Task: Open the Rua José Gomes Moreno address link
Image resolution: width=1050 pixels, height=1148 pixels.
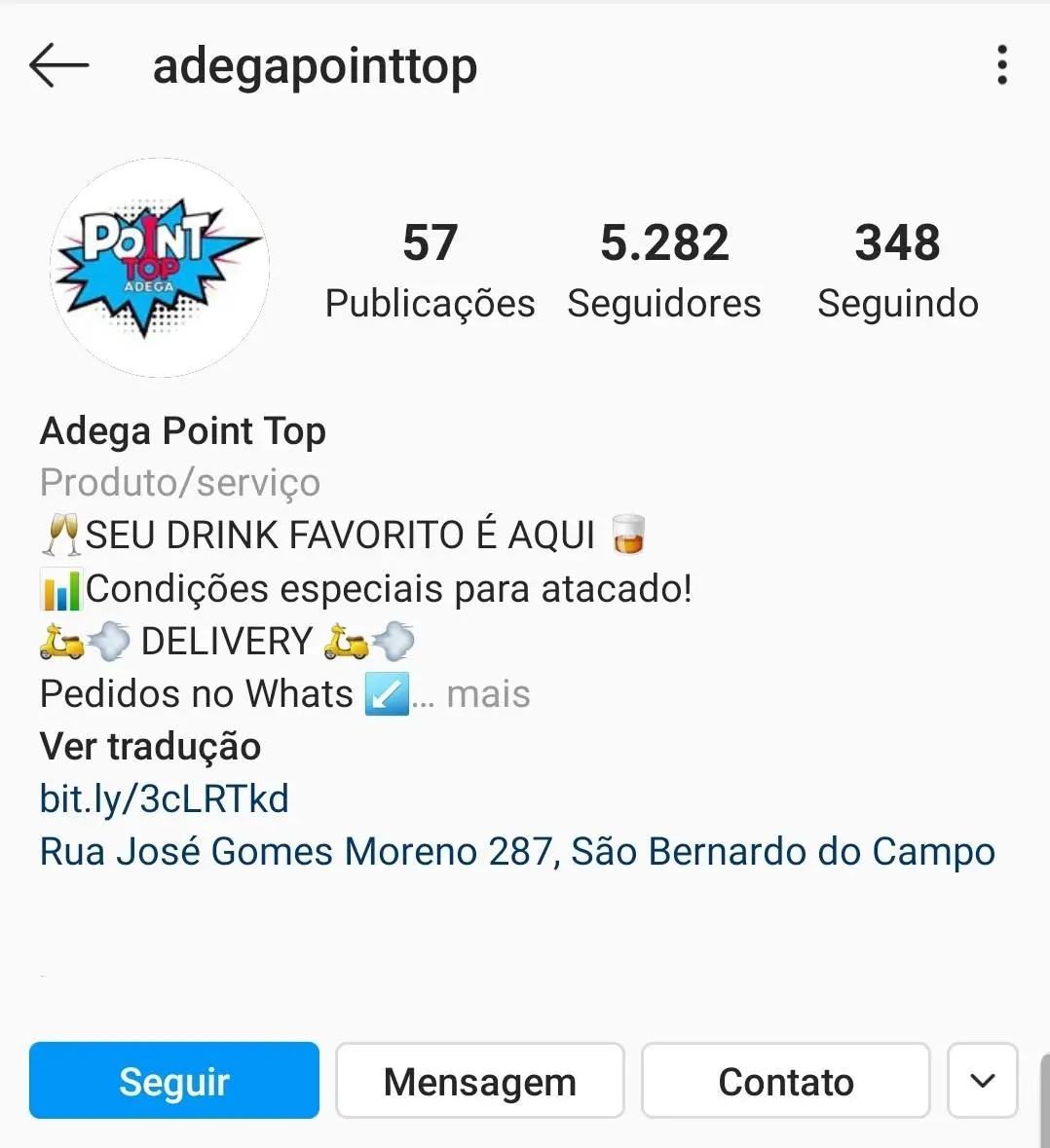Action: coord(516,851)
